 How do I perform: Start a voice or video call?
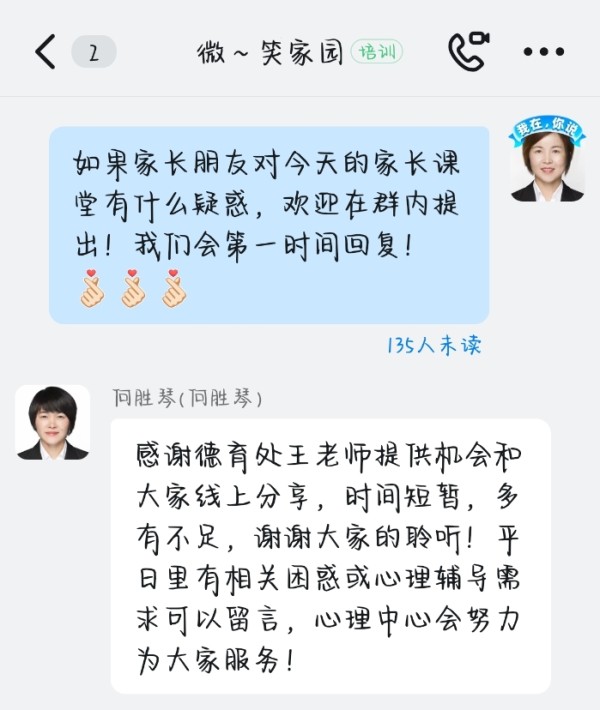(x=467, y=52)
